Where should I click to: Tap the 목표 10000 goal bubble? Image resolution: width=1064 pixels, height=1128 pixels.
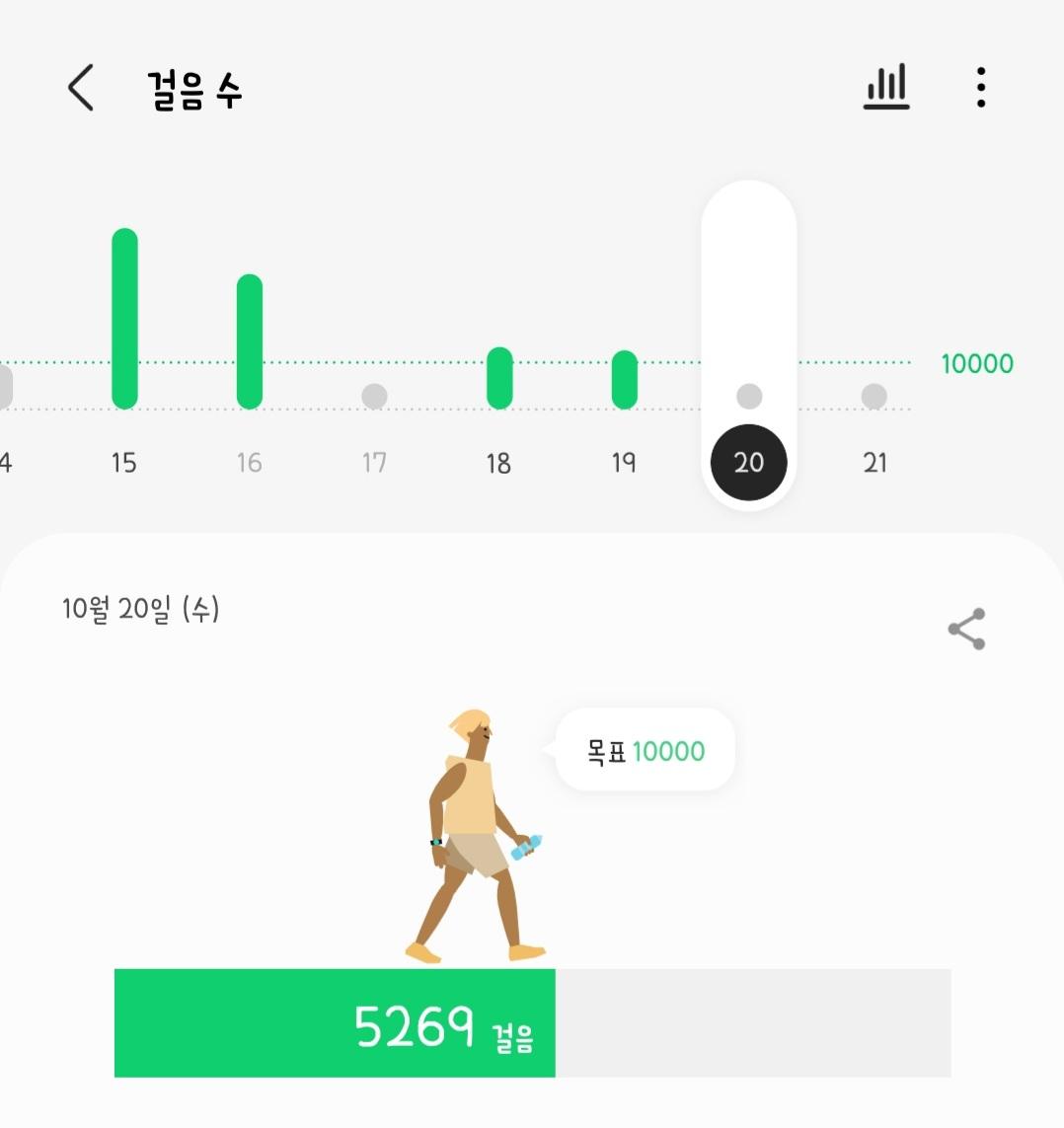click(x=646, y=751)
